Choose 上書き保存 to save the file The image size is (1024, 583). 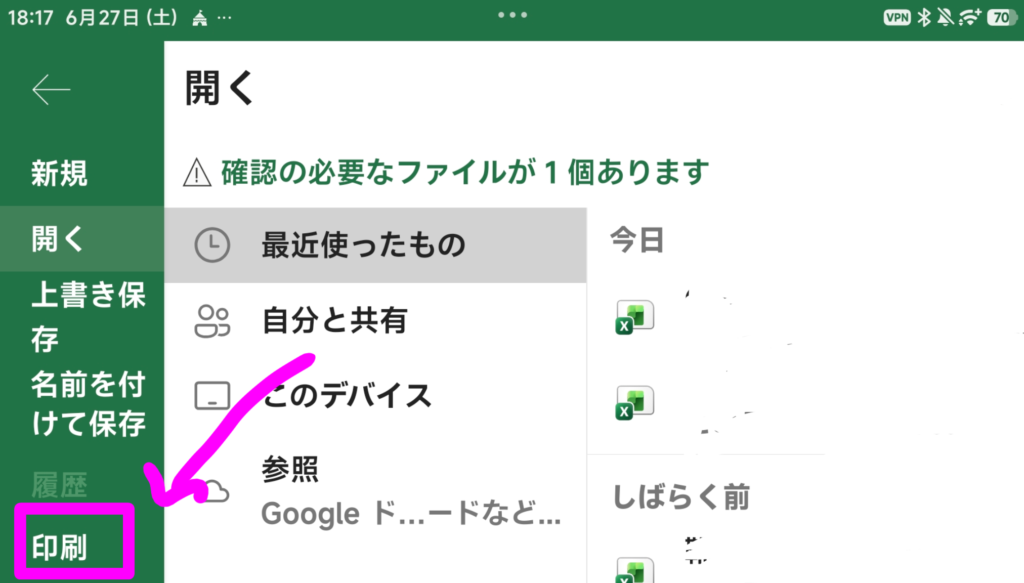pos(88,317)
